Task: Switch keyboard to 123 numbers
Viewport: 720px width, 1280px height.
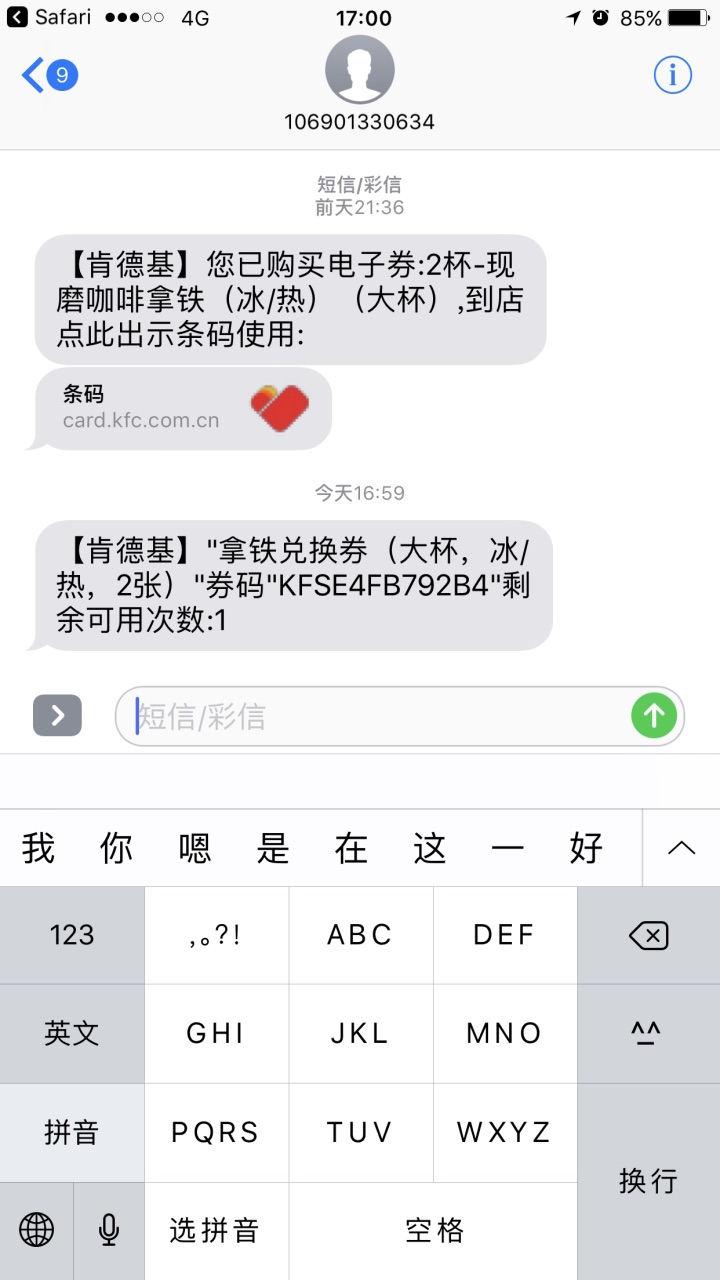Action: coord(72,935)
